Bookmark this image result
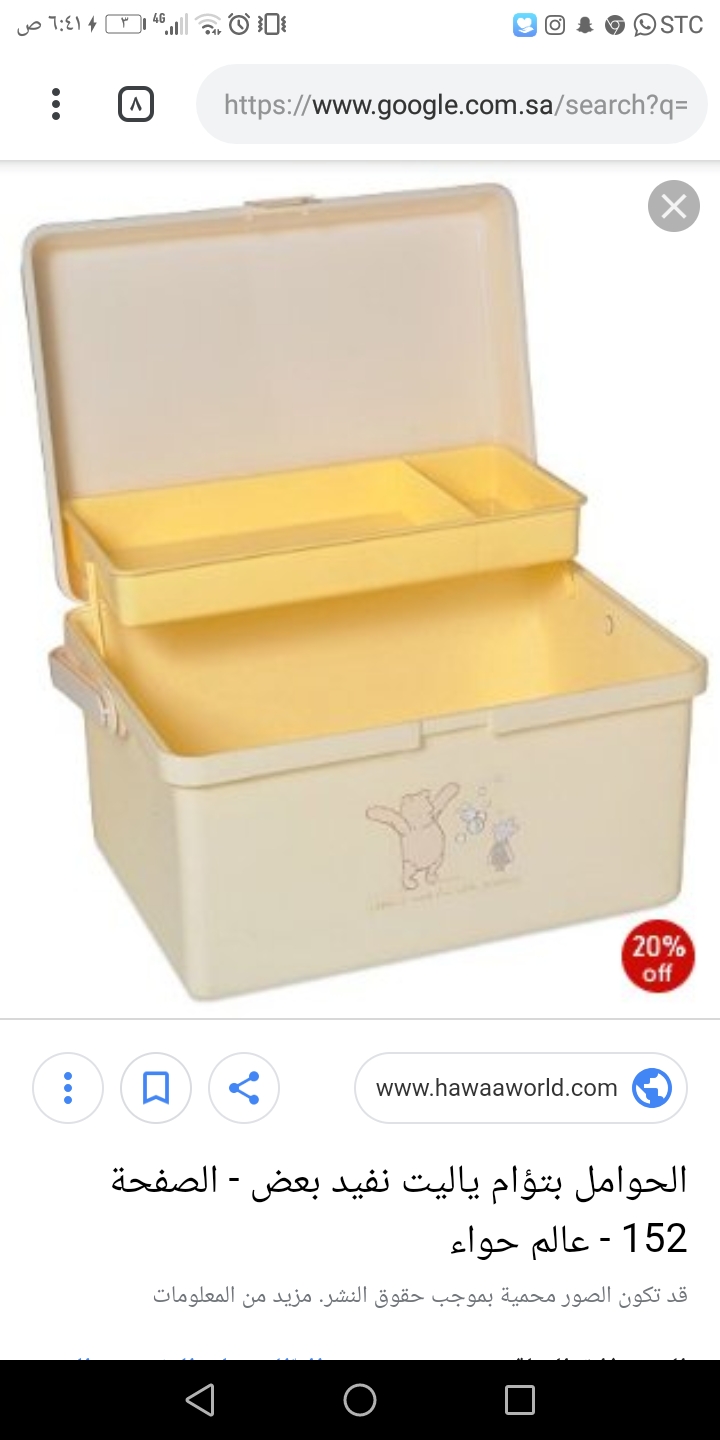 [156, 1088]
